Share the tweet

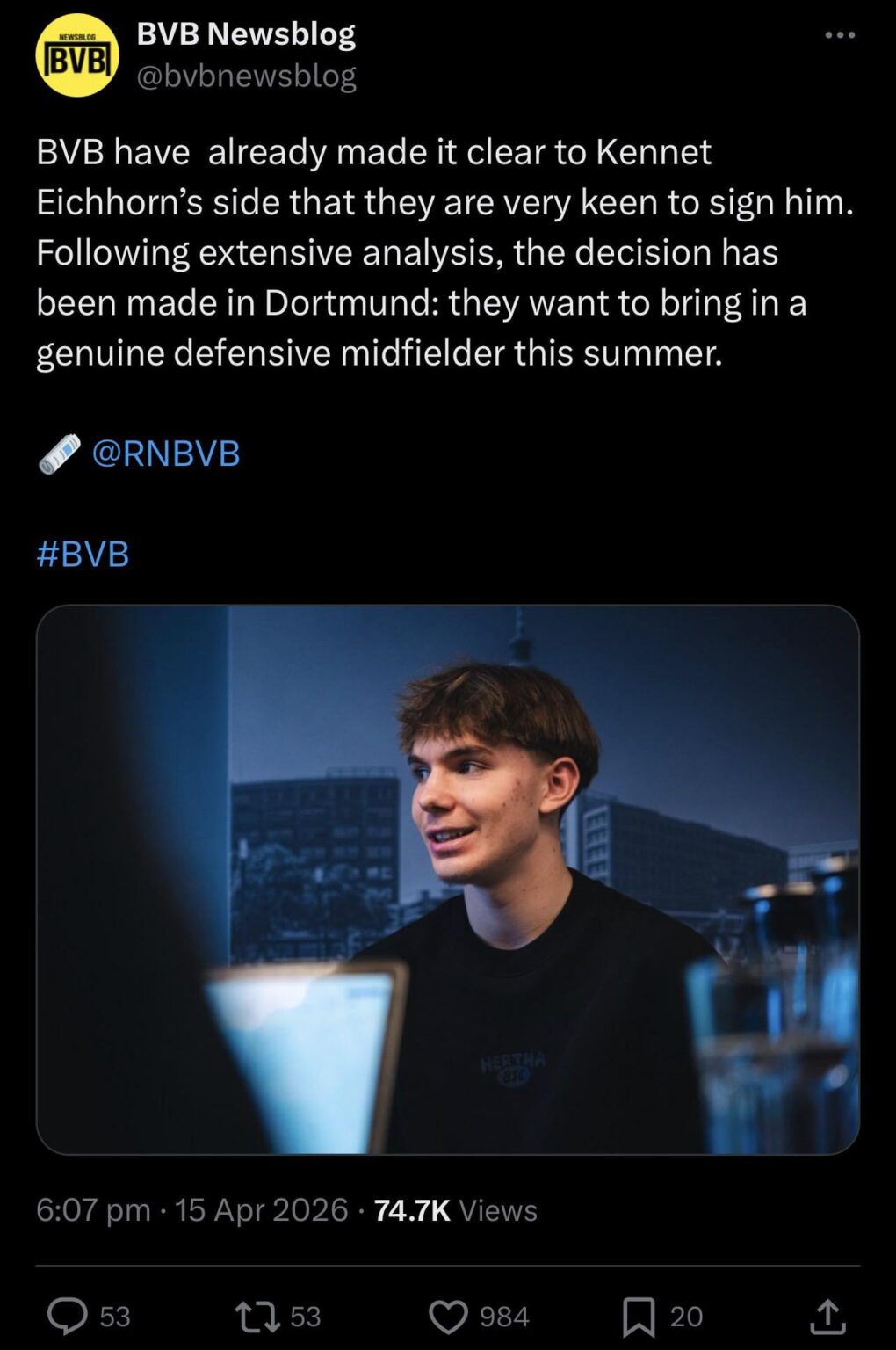(x=827, y=1316)
